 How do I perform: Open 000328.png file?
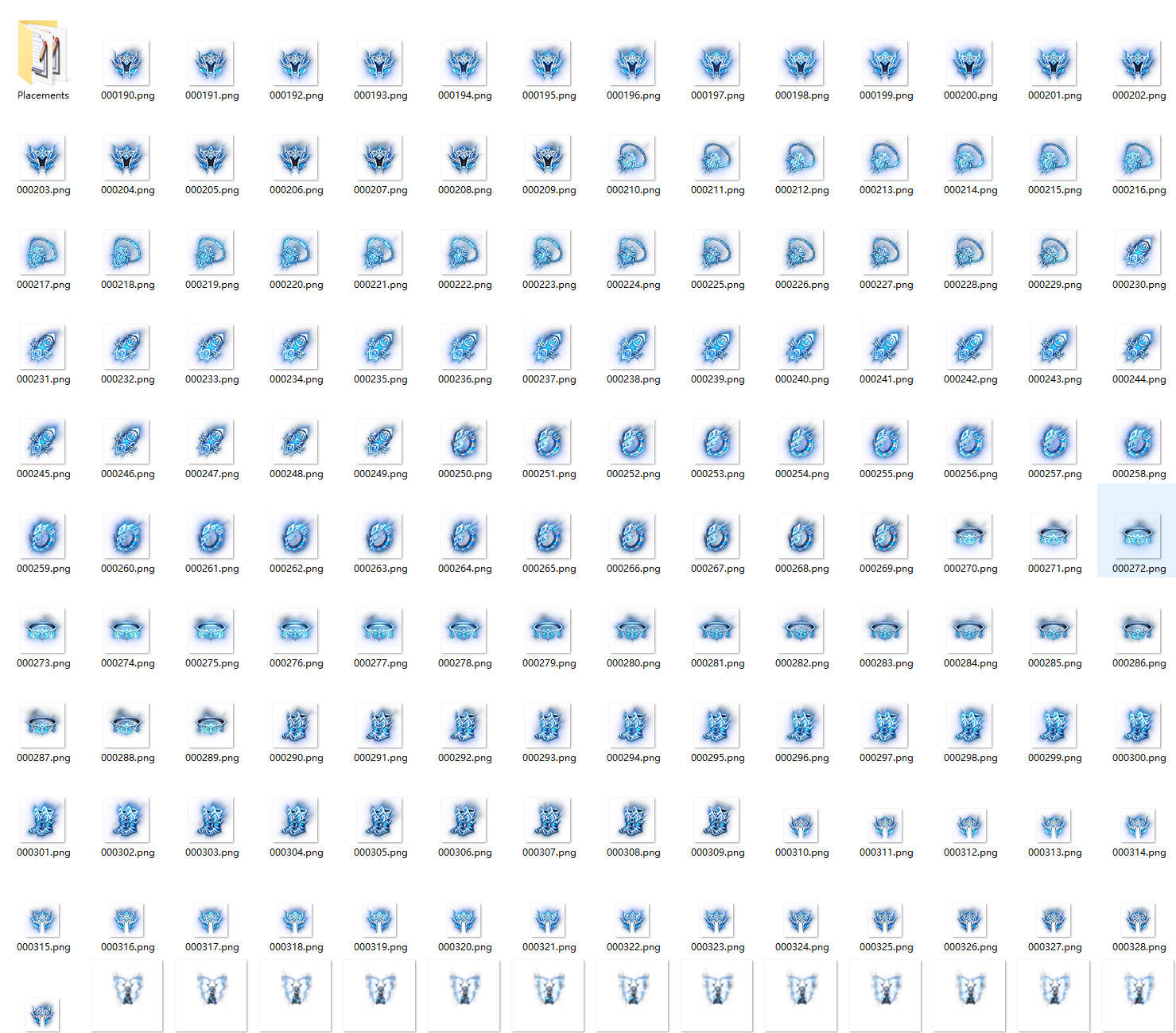[1139, 921]
